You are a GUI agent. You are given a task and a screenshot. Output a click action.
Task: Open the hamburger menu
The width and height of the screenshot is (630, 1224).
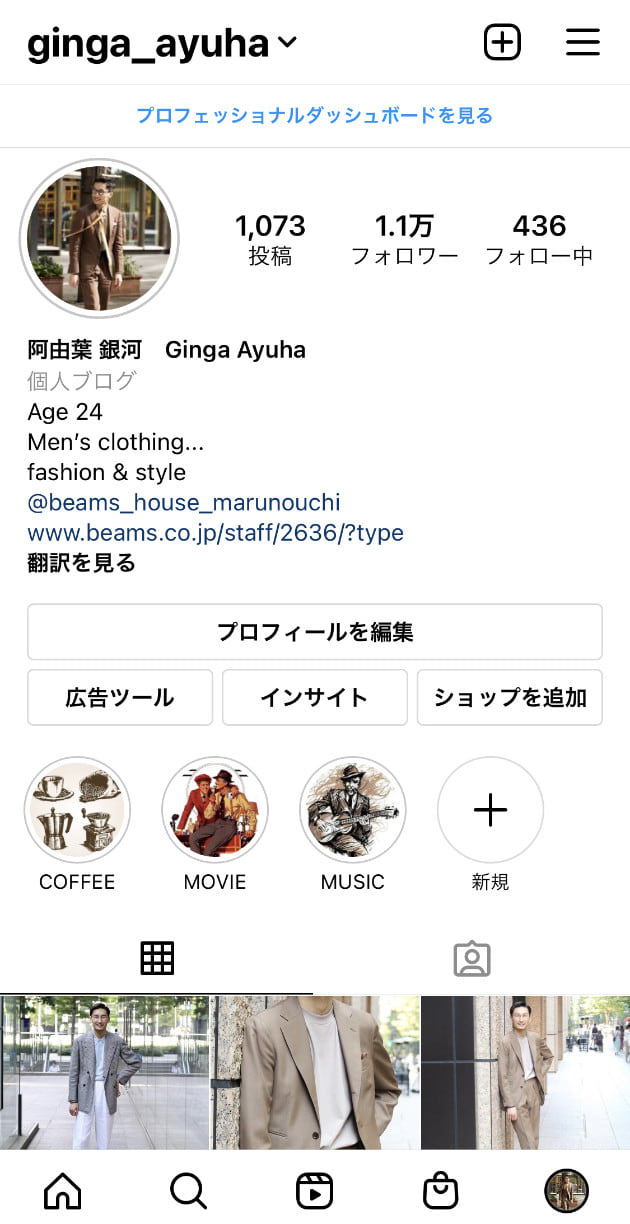click(x=582, y=43)
